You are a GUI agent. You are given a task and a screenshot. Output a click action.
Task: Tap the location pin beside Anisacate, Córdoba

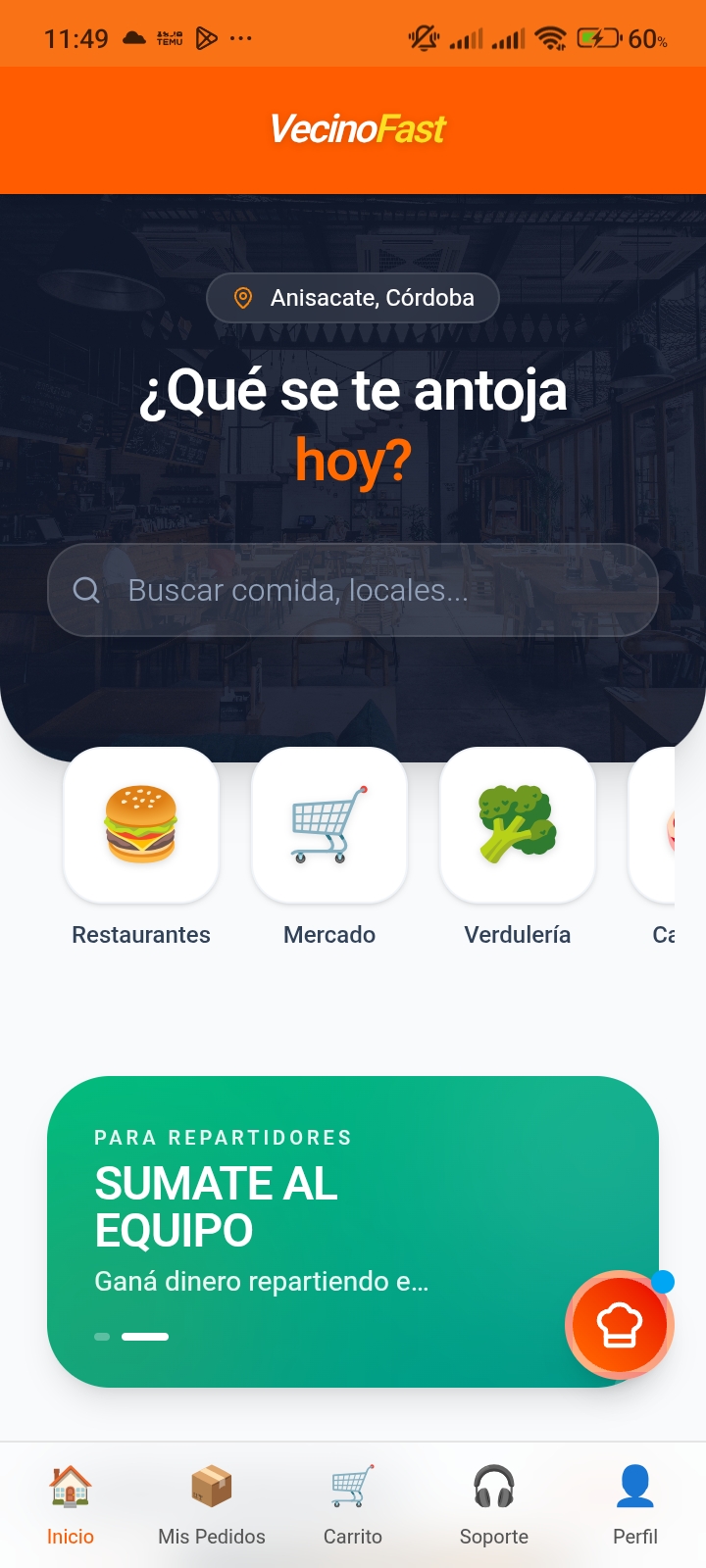click(246, 297)
